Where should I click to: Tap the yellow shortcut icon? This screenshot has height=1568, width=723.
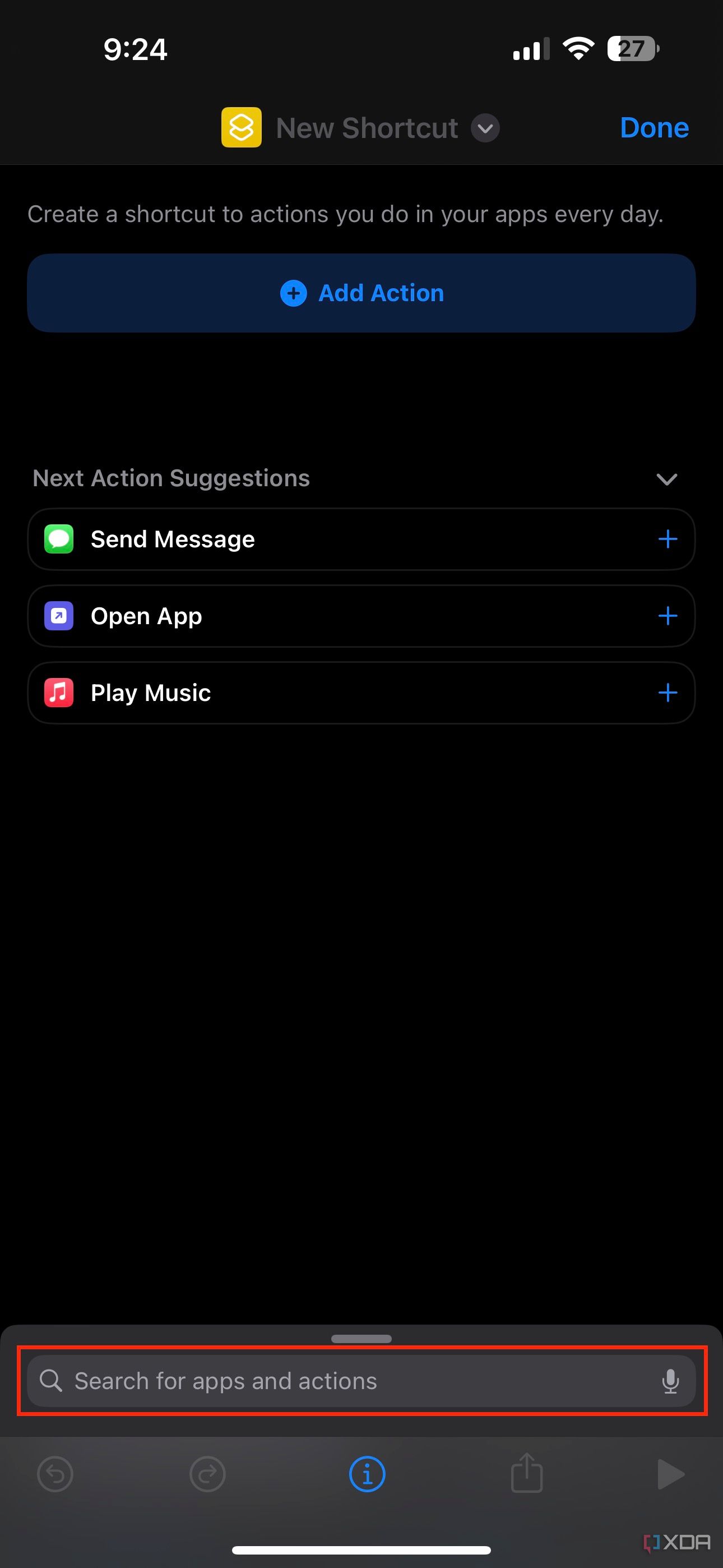[x=242, y=127]
